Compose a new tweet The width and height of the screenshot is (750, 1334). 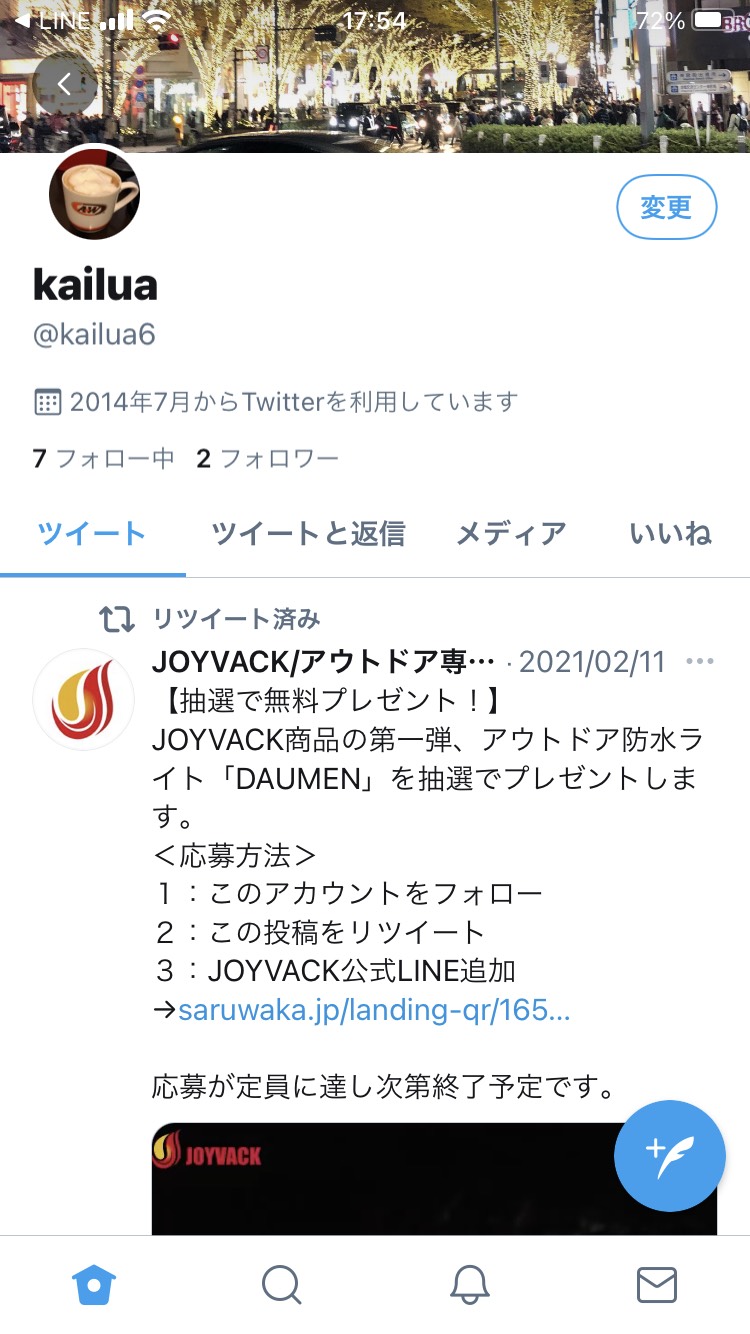coord(669,1156)
